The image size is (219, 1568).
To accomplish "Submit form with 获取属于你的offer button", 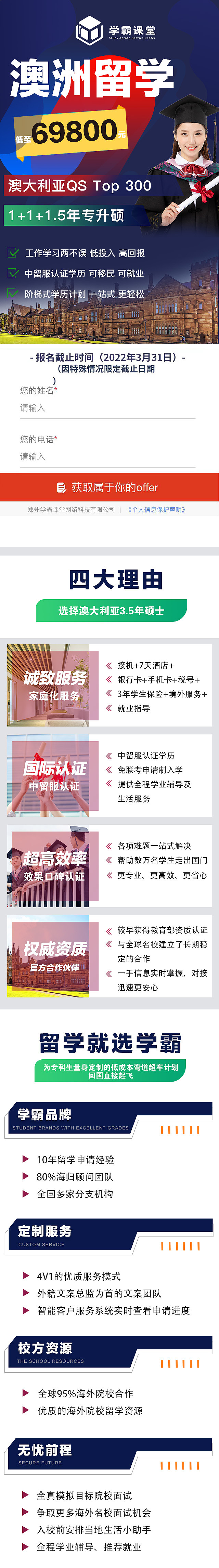I will (109, 487).
